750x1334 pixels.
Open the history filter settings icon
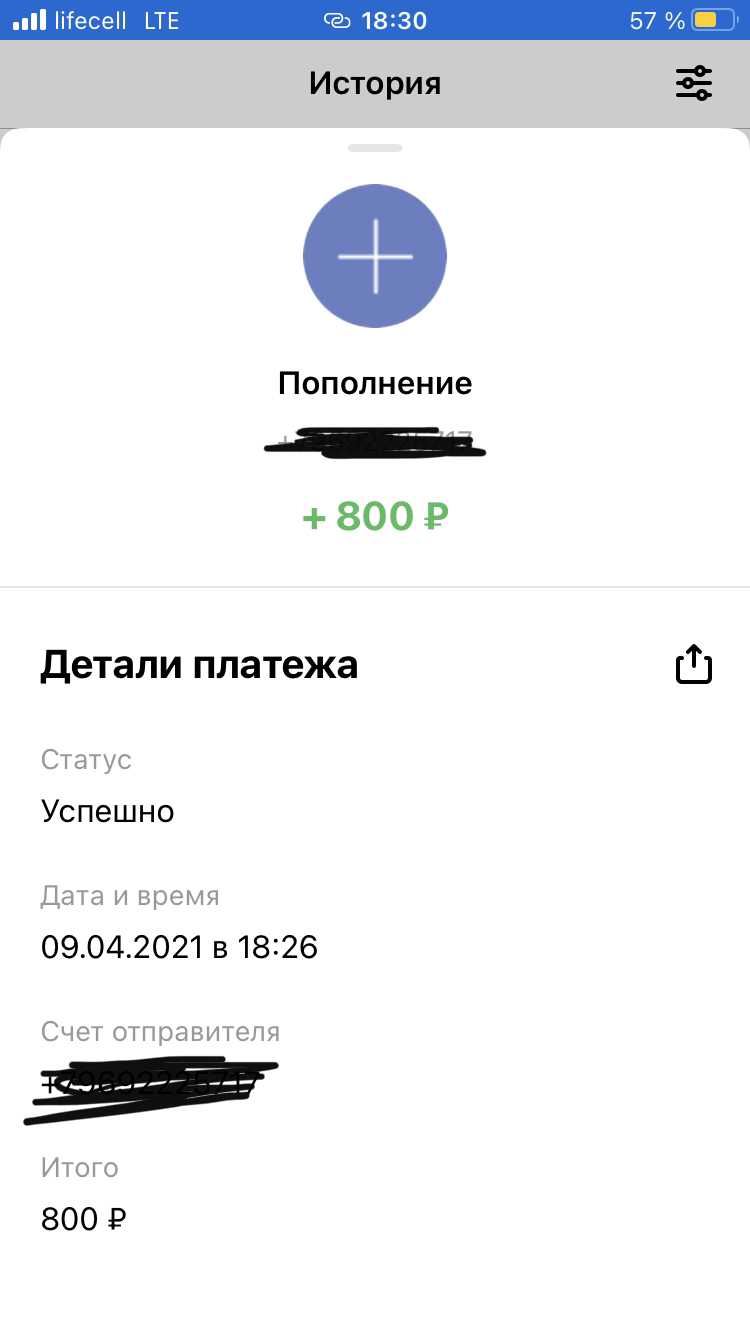(x=694, y=83)
